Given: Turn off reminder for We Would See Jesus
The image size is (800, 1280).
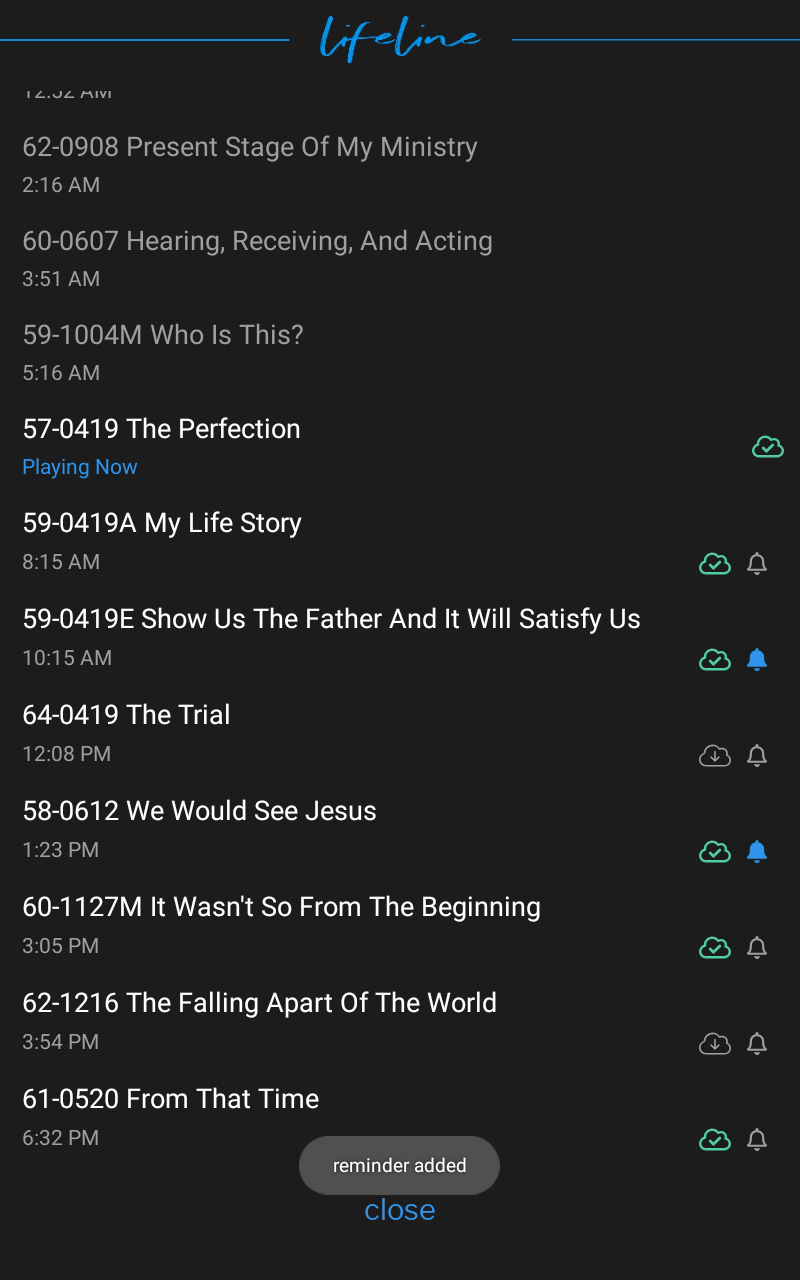Looking at the screenshot, I should [757, 852].
